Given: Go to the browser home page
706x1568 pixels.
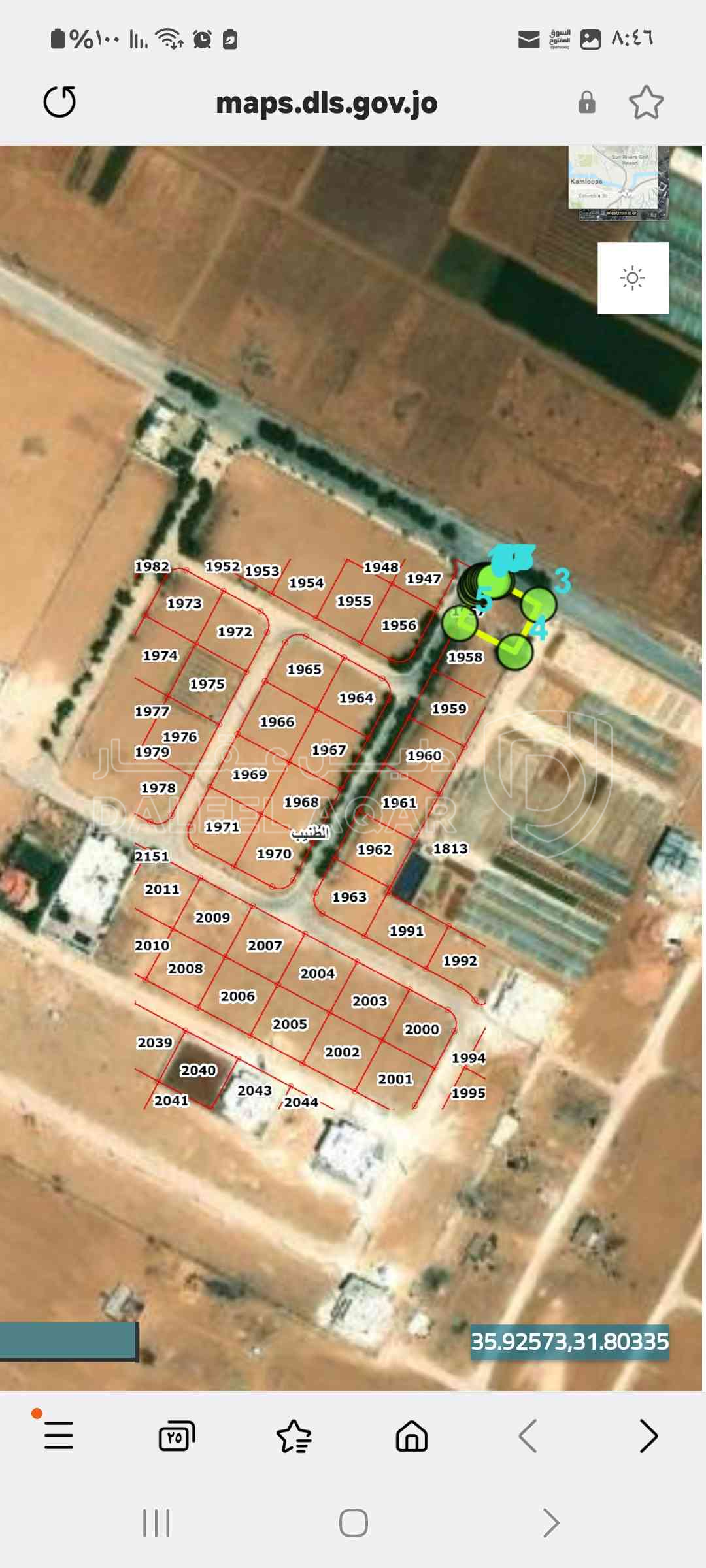Looking at the screenshot, I should tap(412, 1436).
